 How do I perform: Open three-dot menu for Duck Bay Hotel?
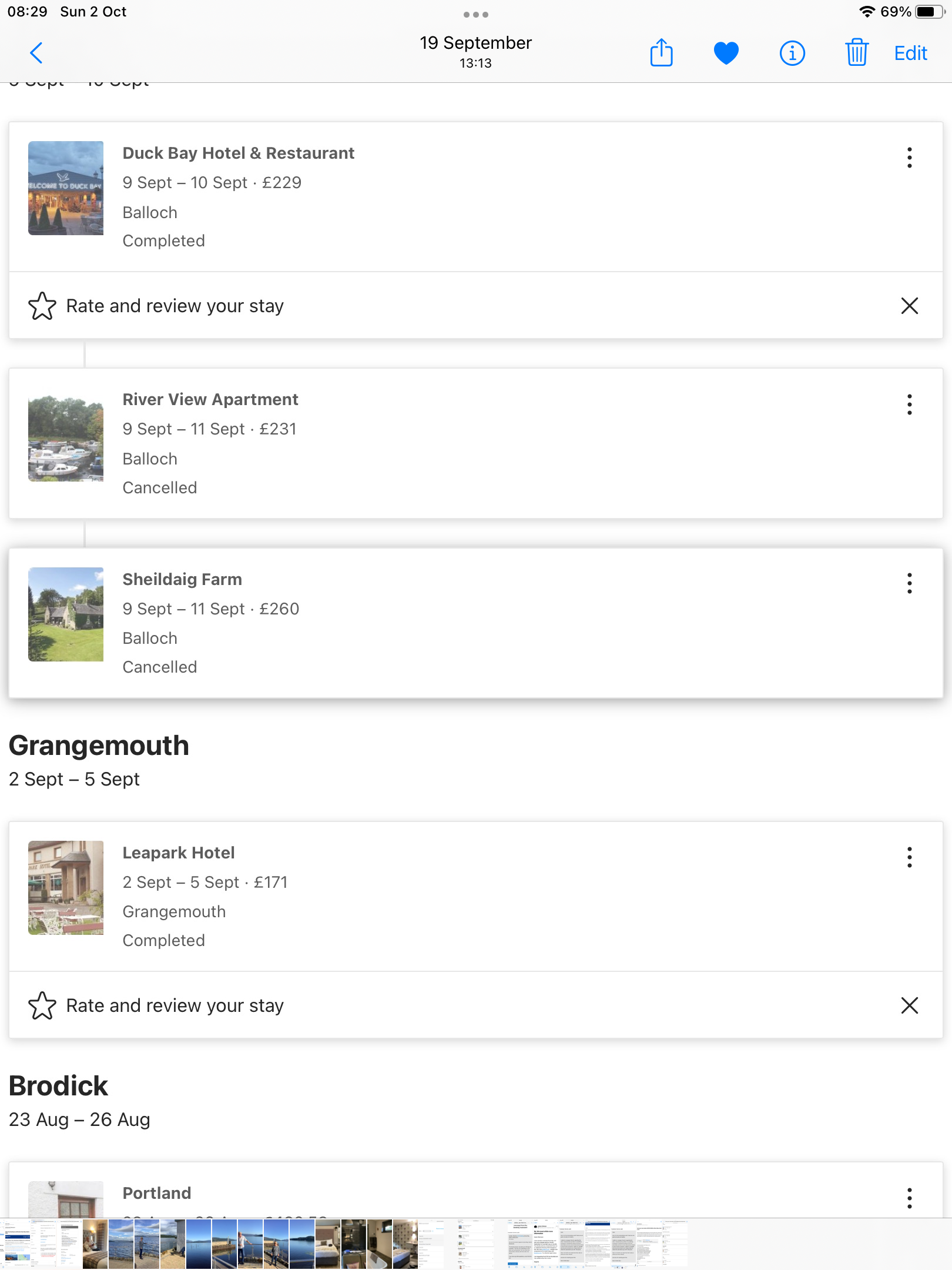pyautogui.click(x=909, y=158)
